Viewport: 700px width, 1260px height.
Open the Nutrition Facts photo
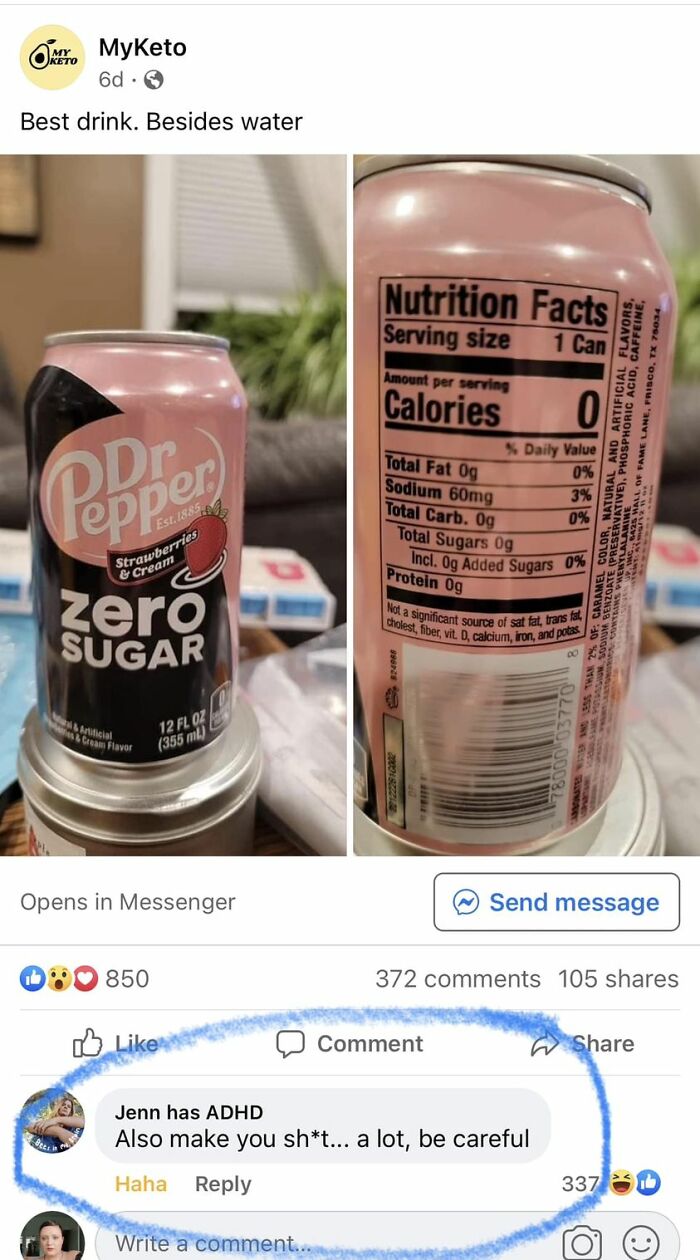[526, 505]
